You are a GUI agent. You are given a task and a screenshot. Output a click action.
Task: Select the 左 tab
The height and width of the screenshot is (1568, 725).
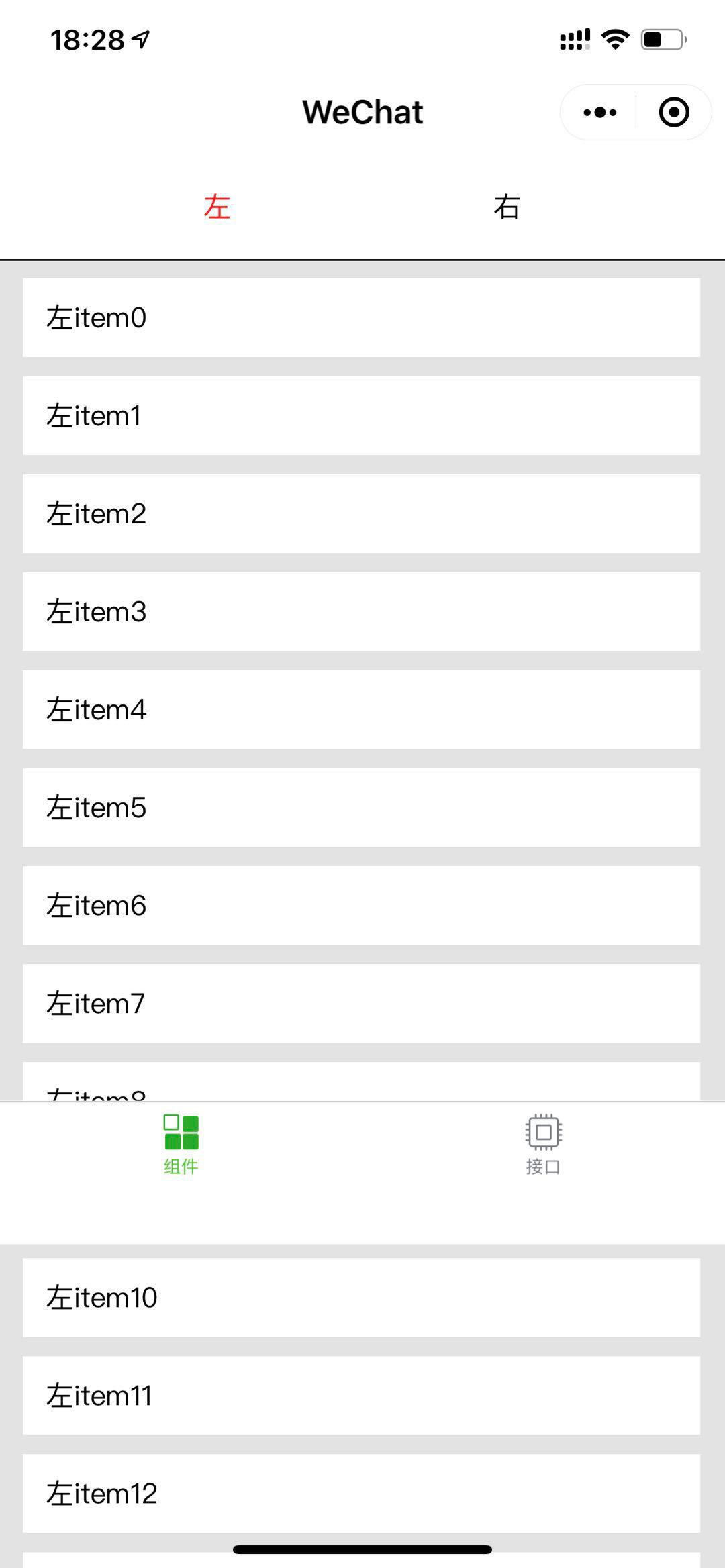click(217, 207)
